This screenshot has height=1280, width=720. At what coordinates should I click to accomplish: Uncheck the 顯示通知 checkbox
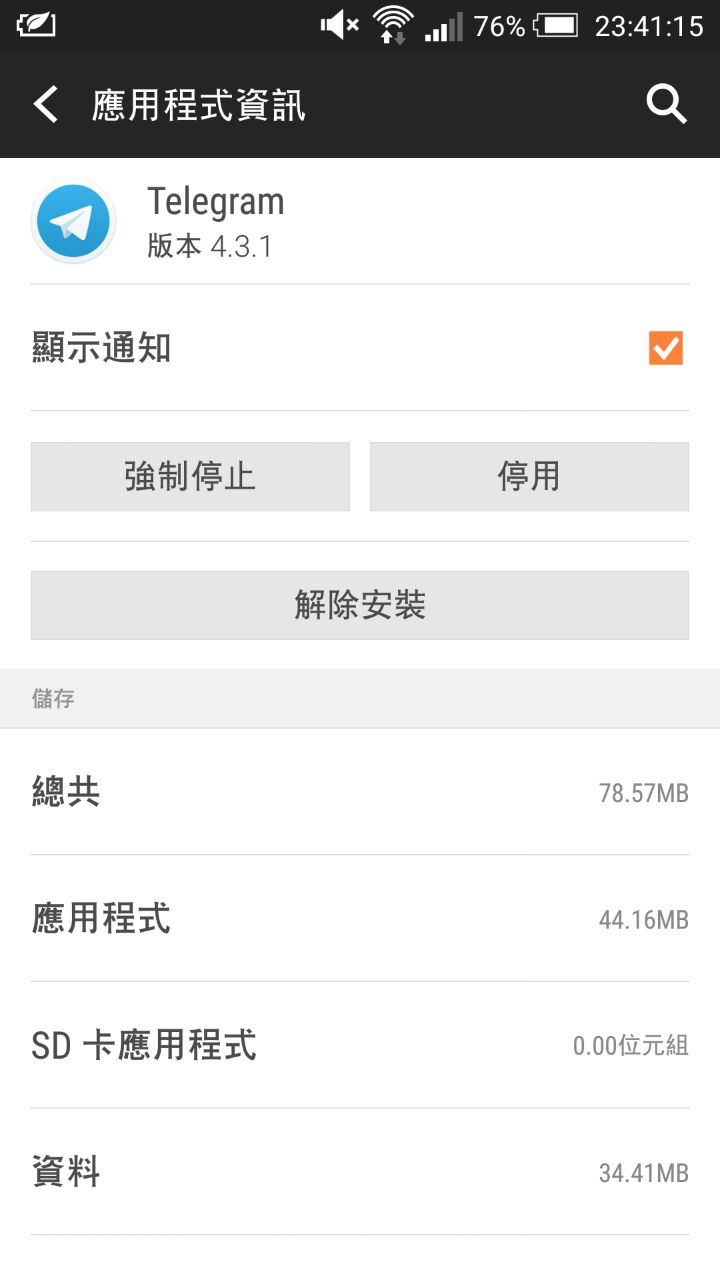click(665, 348)
